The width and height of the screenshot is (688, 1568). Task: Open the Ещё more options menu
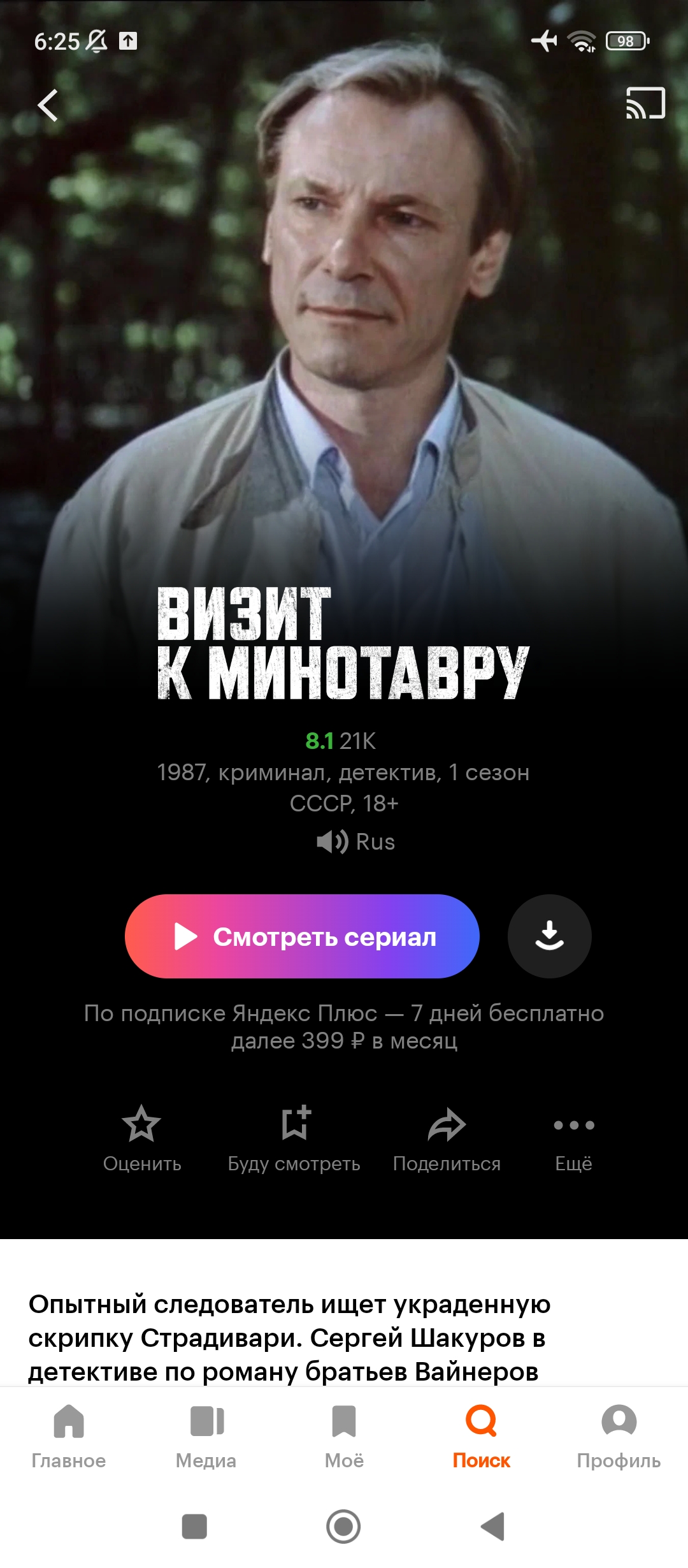pyautogui.click(x=573, y=1139)
